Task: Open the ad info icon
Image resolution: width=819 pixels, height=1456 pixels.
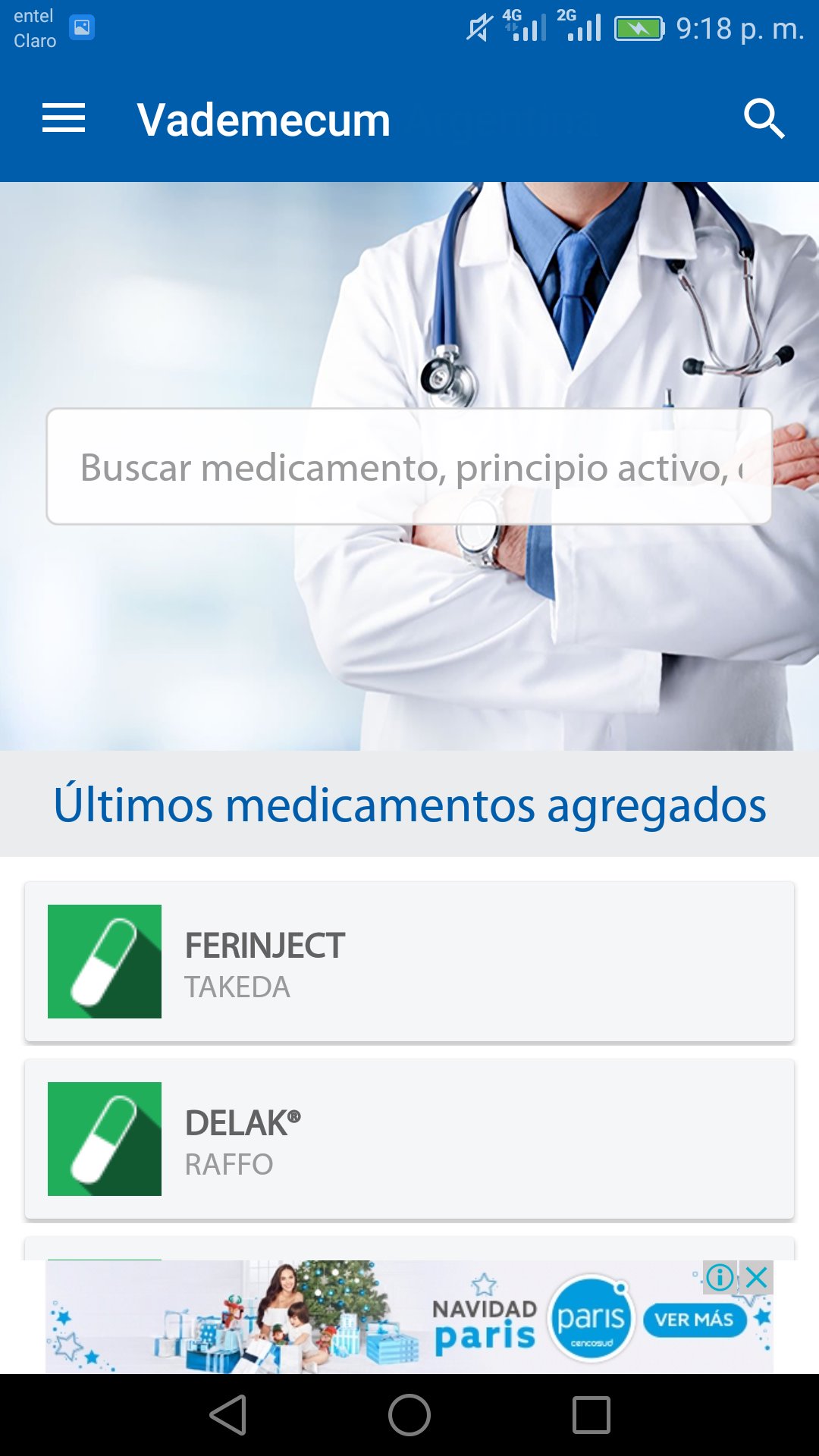Action: pos(720,1278)
